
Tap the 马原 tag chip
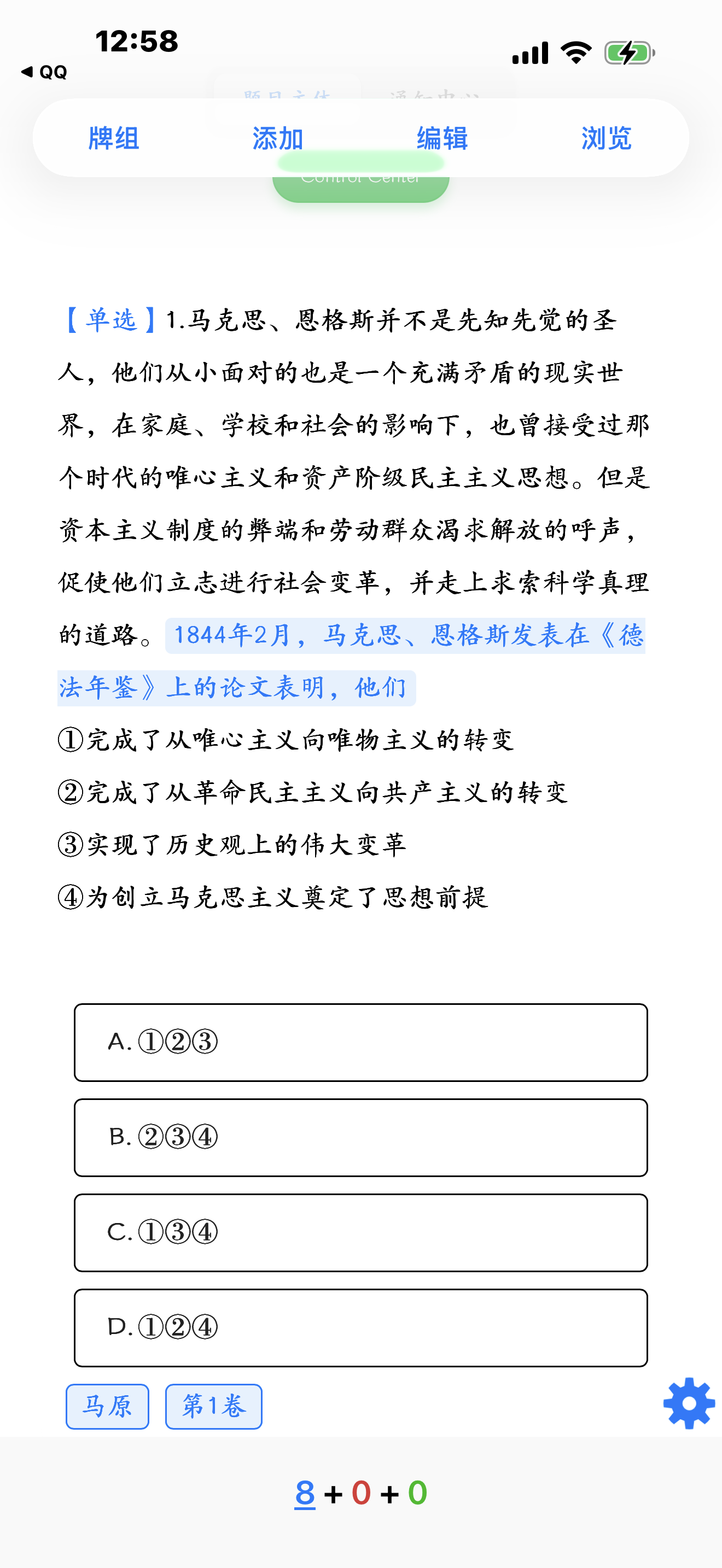(x=107, y=1406)
